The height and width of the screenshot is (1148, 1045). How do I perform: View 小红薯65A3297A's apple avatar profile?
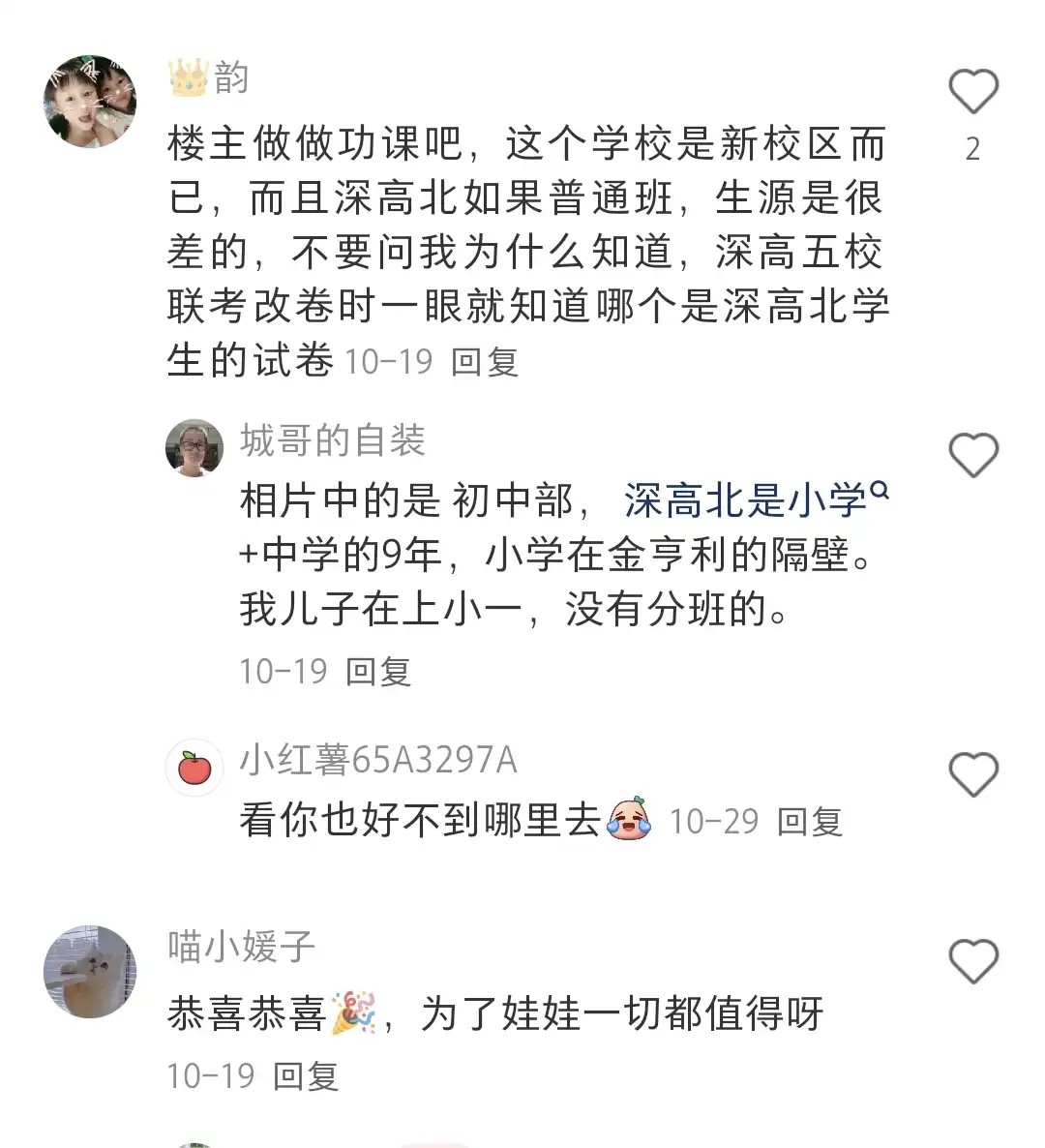pyautogui.click(x=194, y=769)
